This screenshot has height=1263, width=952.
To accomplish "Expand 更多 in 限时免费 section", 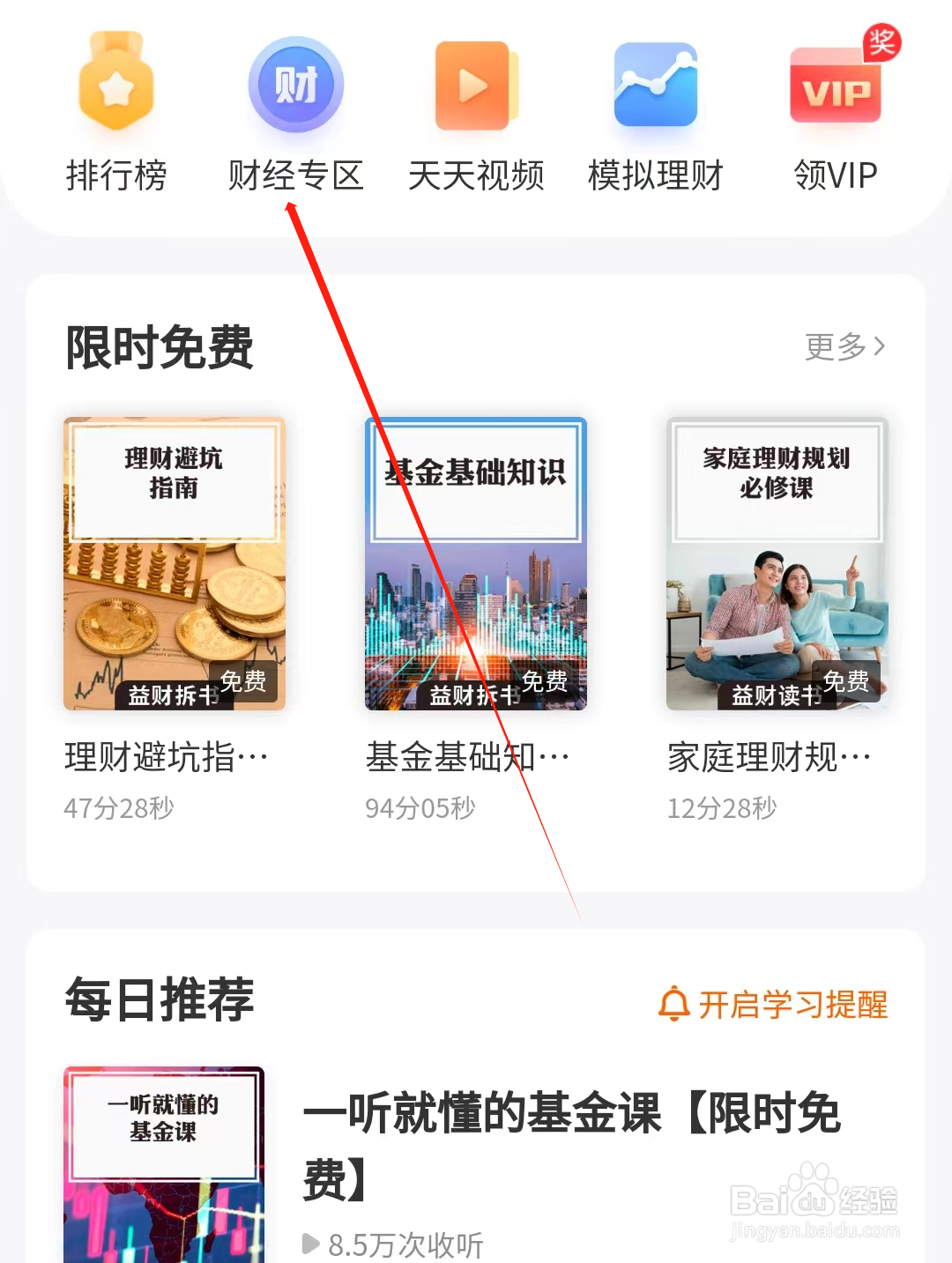I will point(844,346).
